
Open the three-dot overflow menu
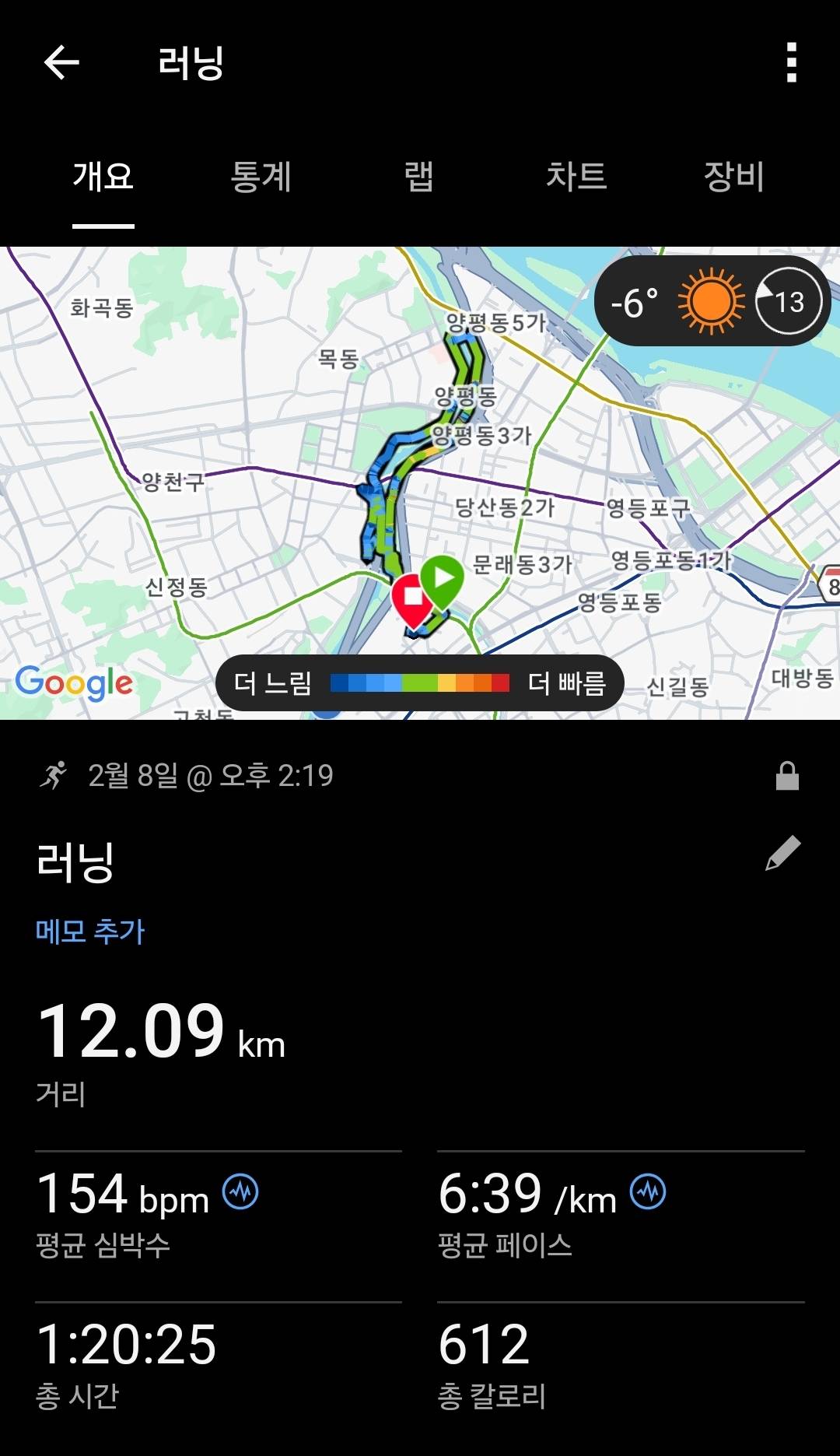click(x=791, y=64)
